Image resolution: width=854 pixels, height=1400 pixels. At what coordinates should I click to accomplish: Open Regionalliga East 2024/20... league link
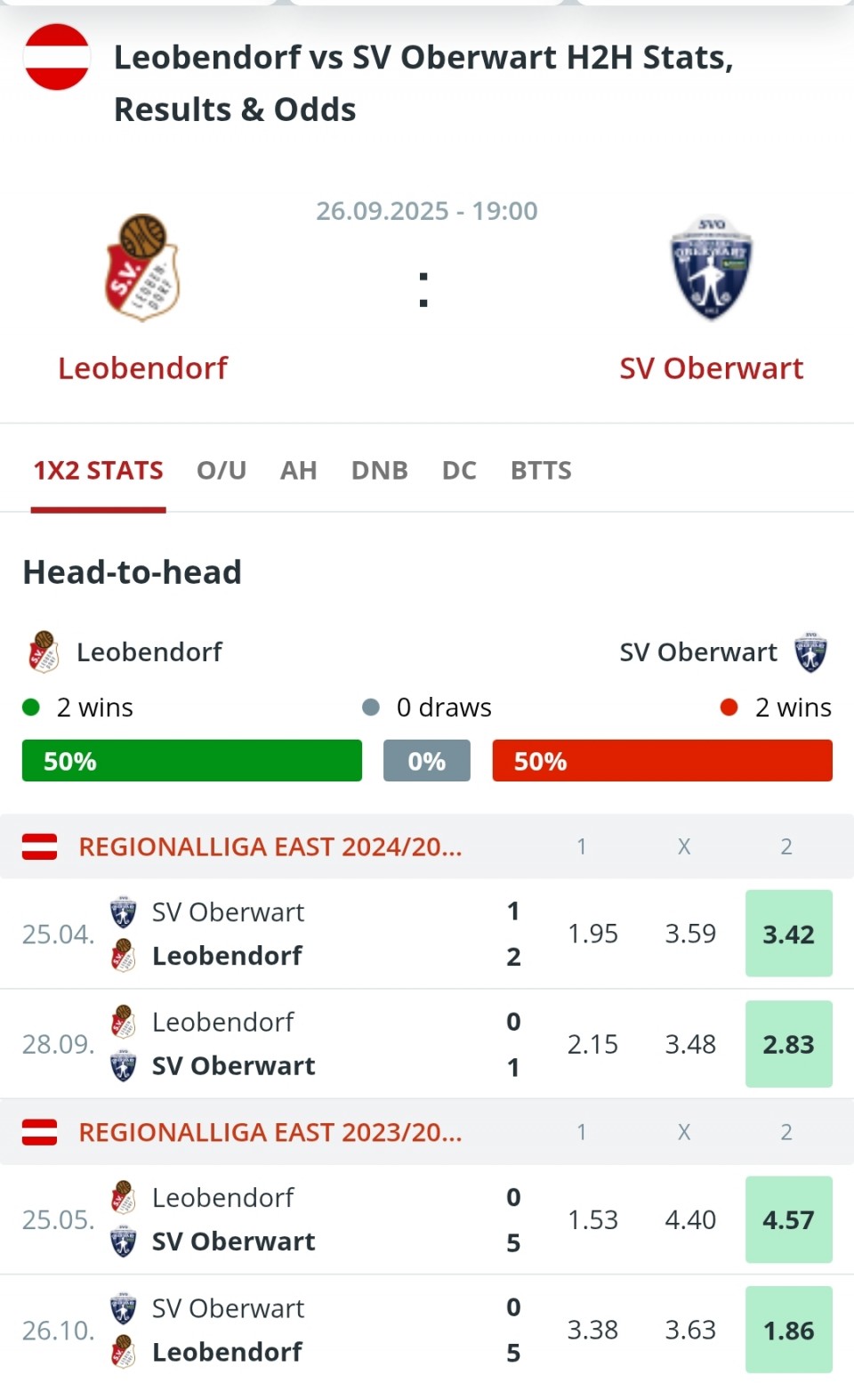tap(270, 846)
